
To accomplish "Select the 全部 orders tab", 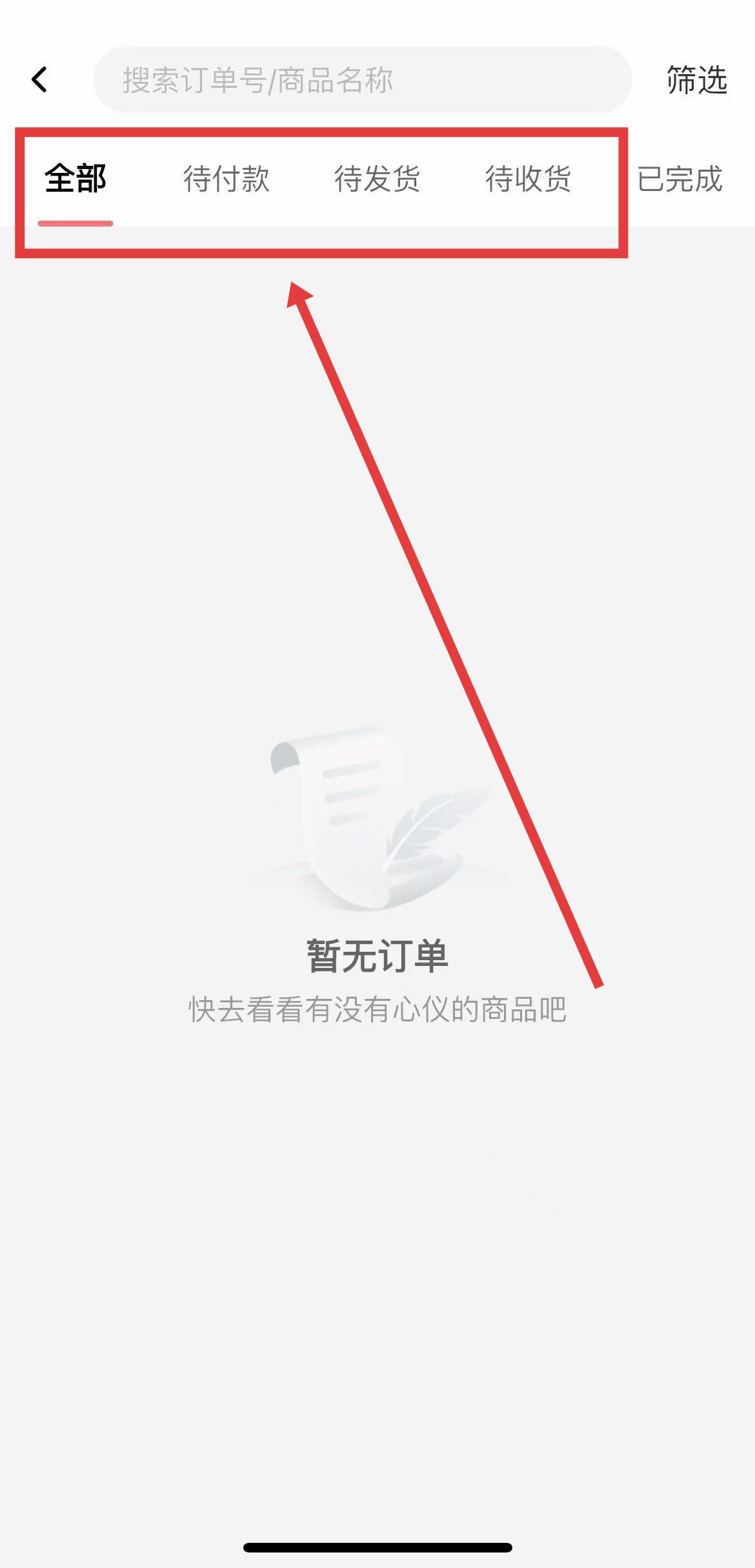I will (75, 179).
